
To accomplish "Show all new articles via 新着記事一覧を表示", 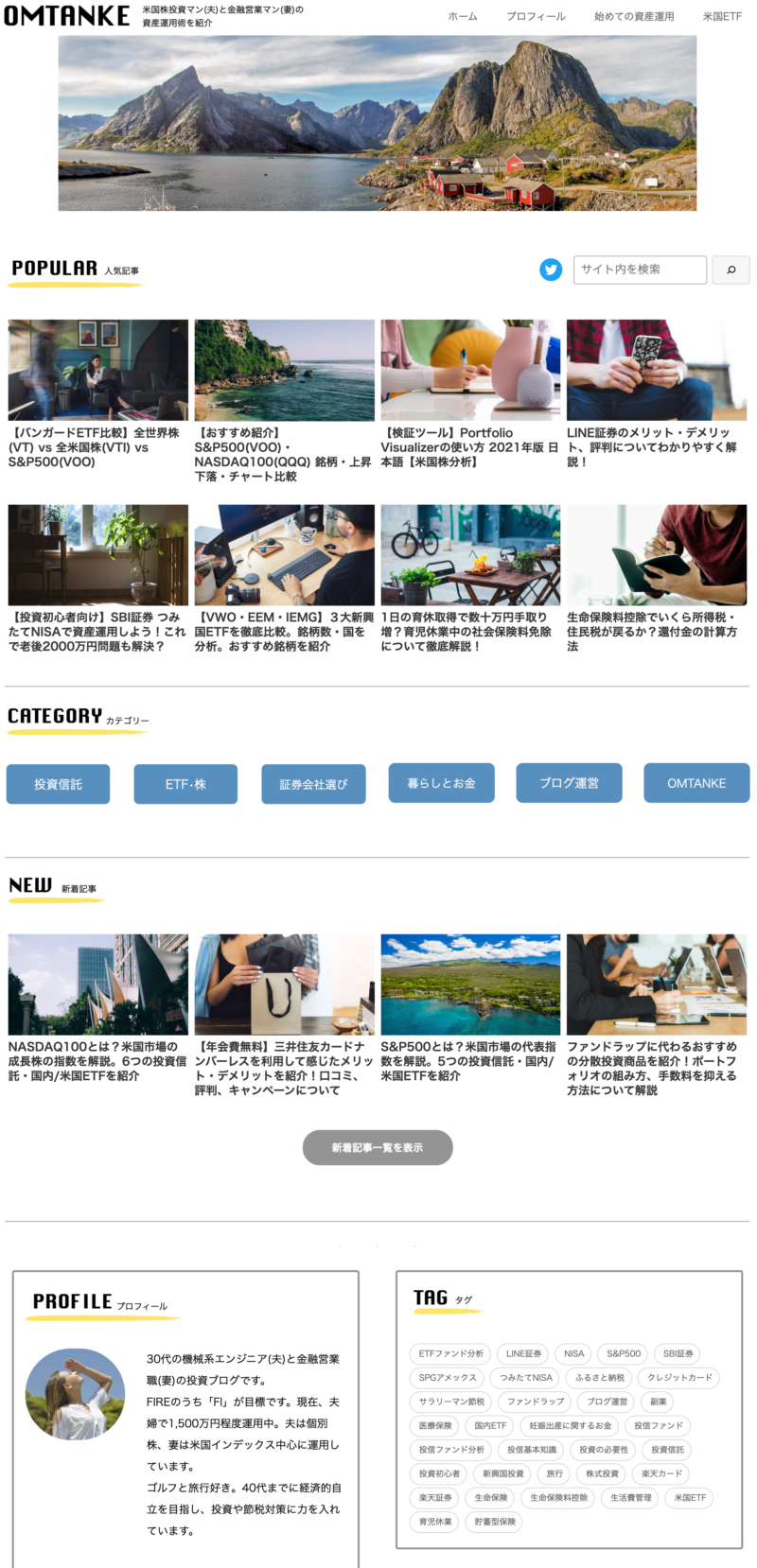I will coord(378,1147).
